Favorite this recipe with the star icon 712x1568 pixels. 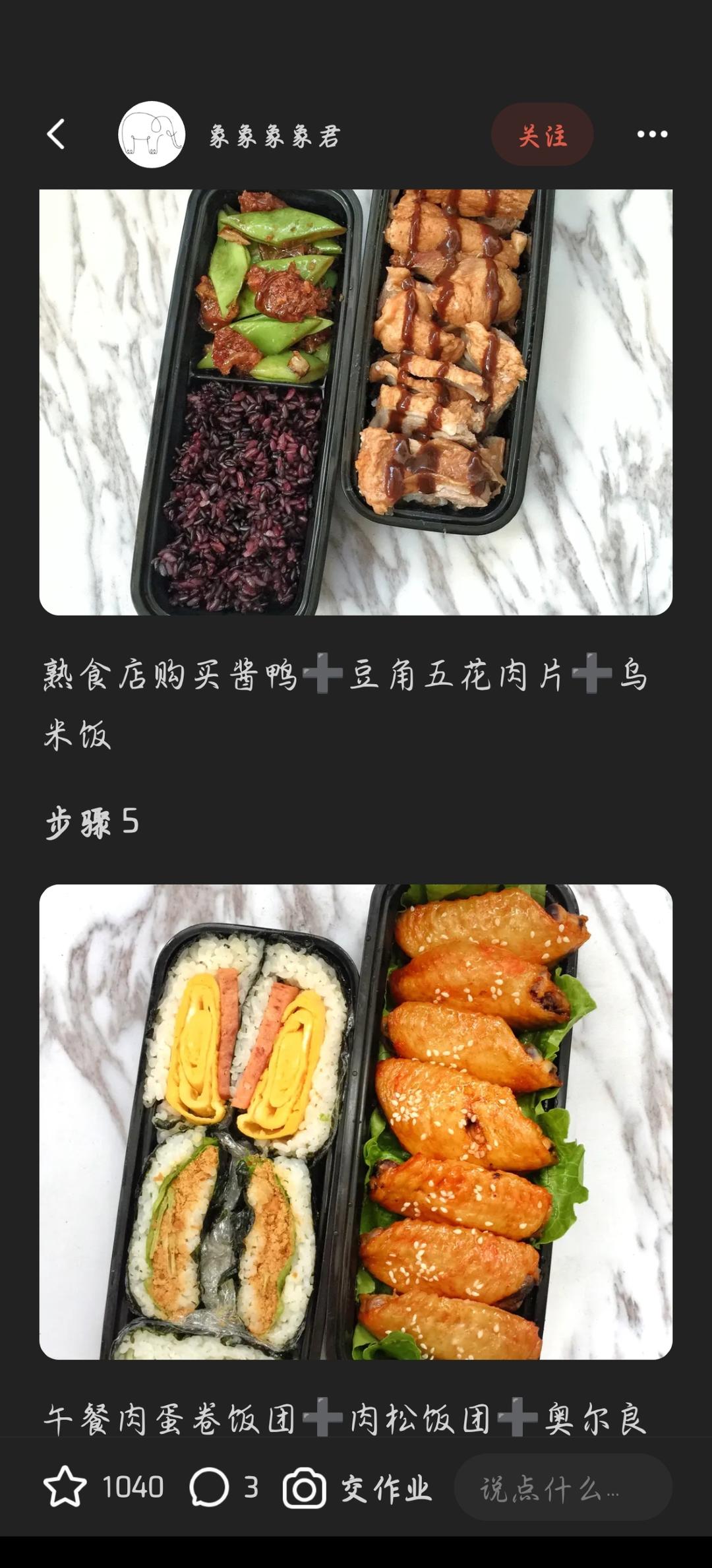[65, 1488]
